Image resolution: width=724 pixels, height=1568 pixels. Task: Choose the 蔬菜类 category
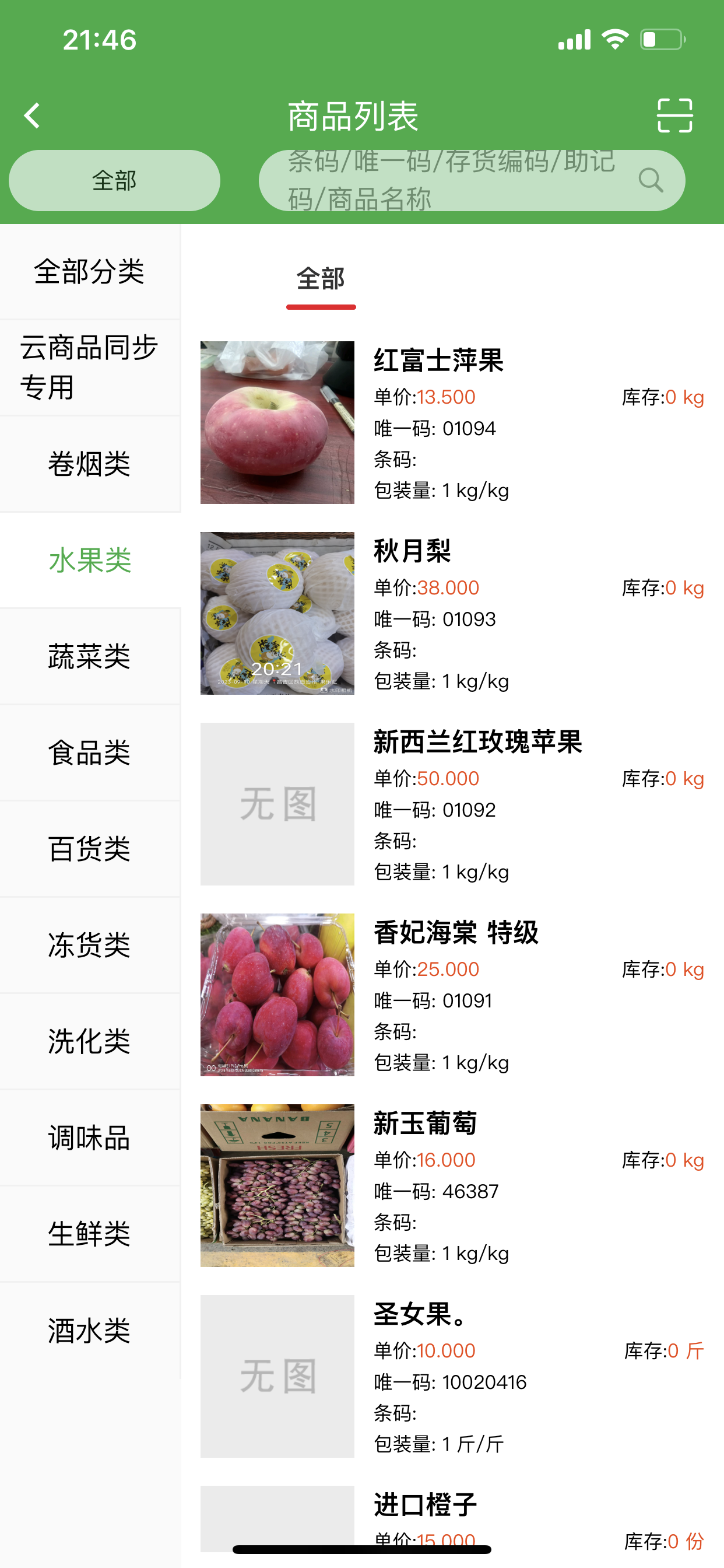(x=89, y=656)
